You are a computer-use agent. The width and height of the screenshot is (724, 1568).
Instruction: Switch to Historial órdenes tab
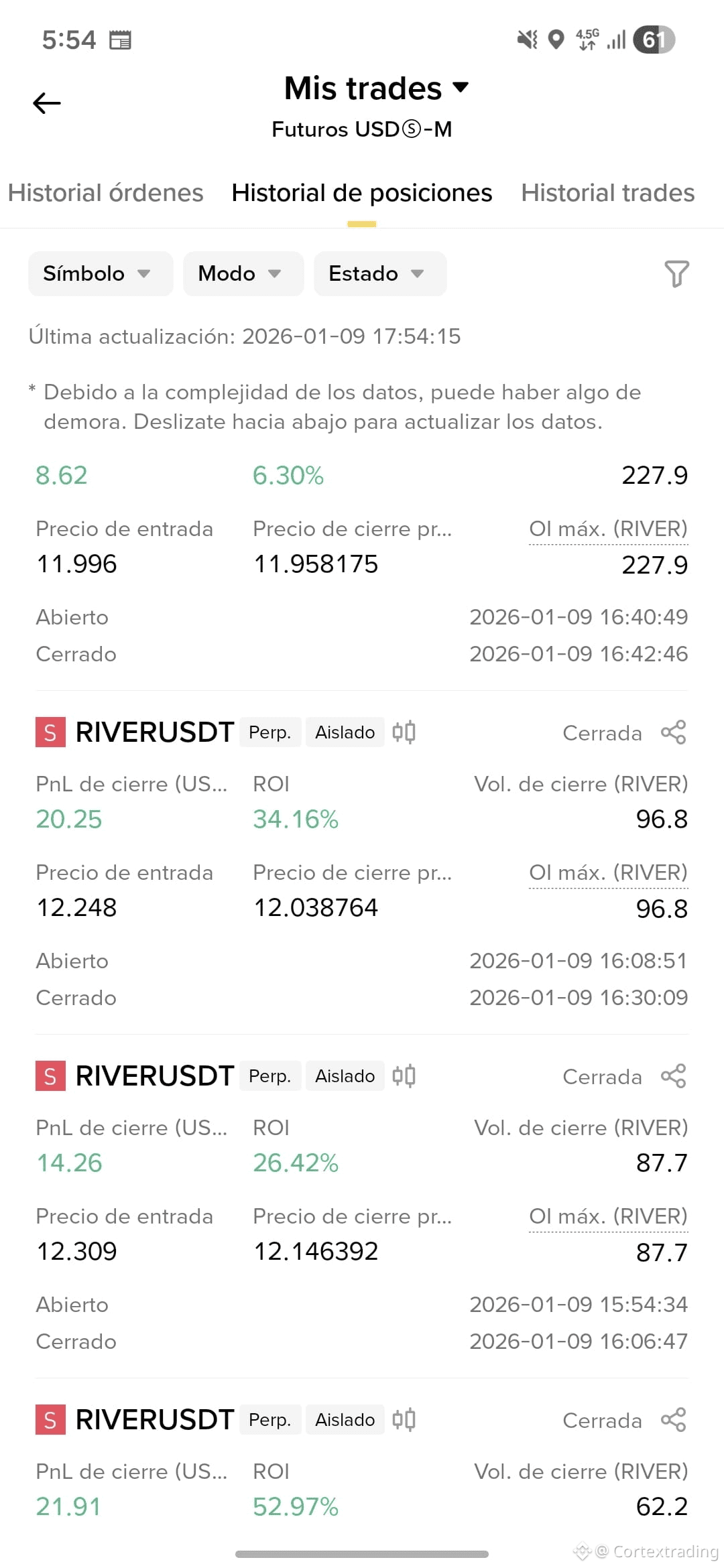point(105,193)
